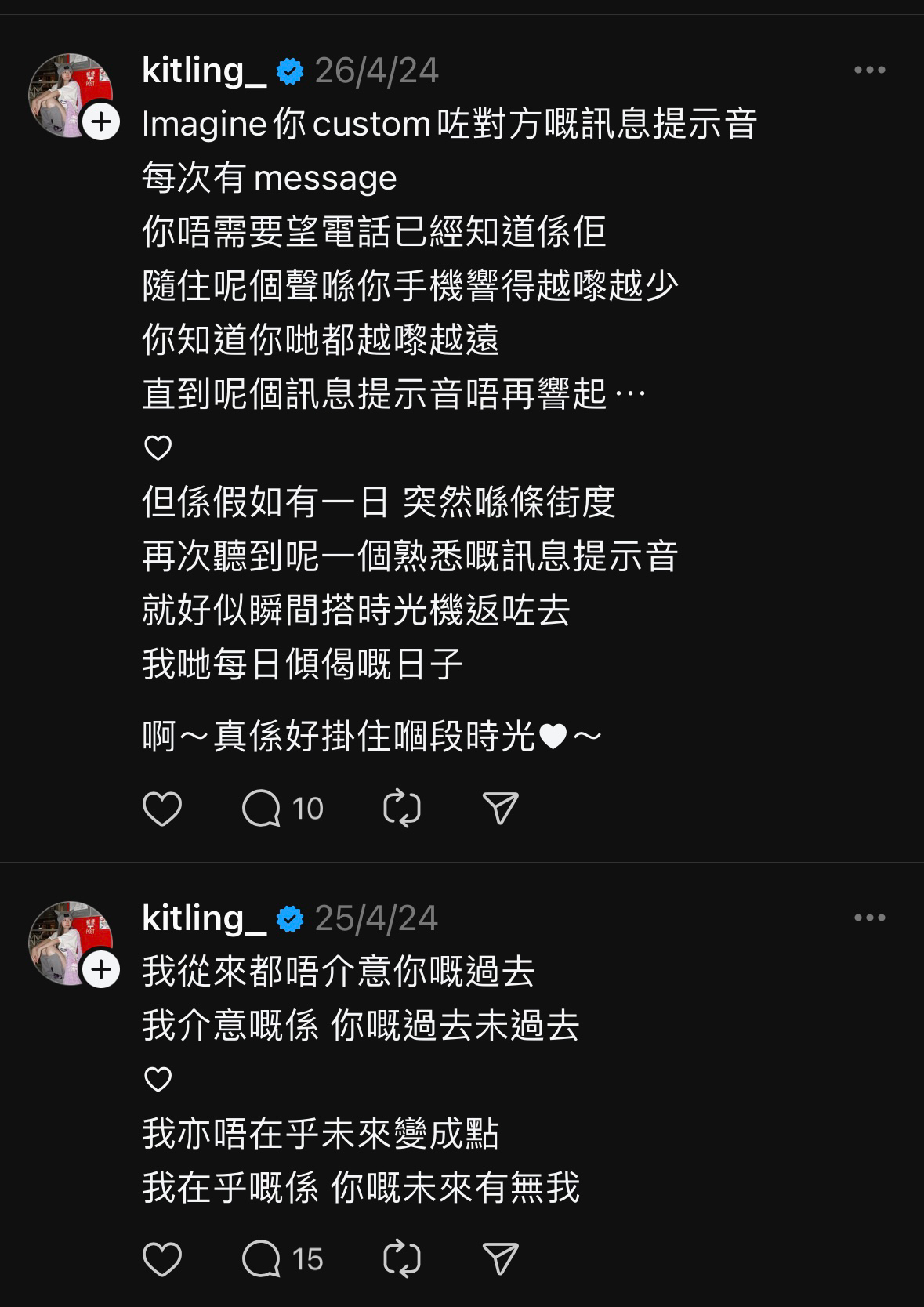
Task: Share the 26/4/24 post
Action: pyautogui.click(x=500, y=809)
